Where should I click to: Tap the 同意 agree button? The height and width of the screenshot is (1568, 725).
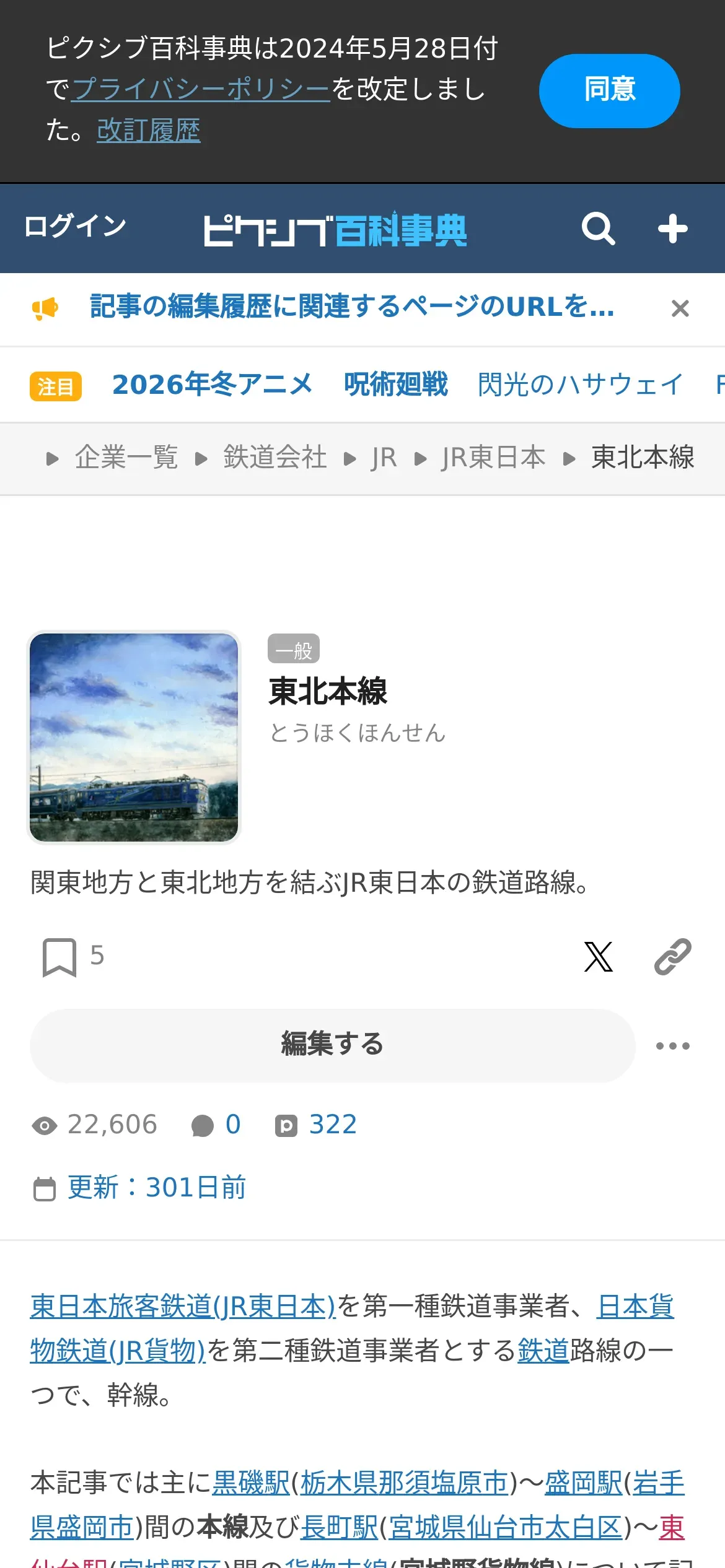click(609, 90)
